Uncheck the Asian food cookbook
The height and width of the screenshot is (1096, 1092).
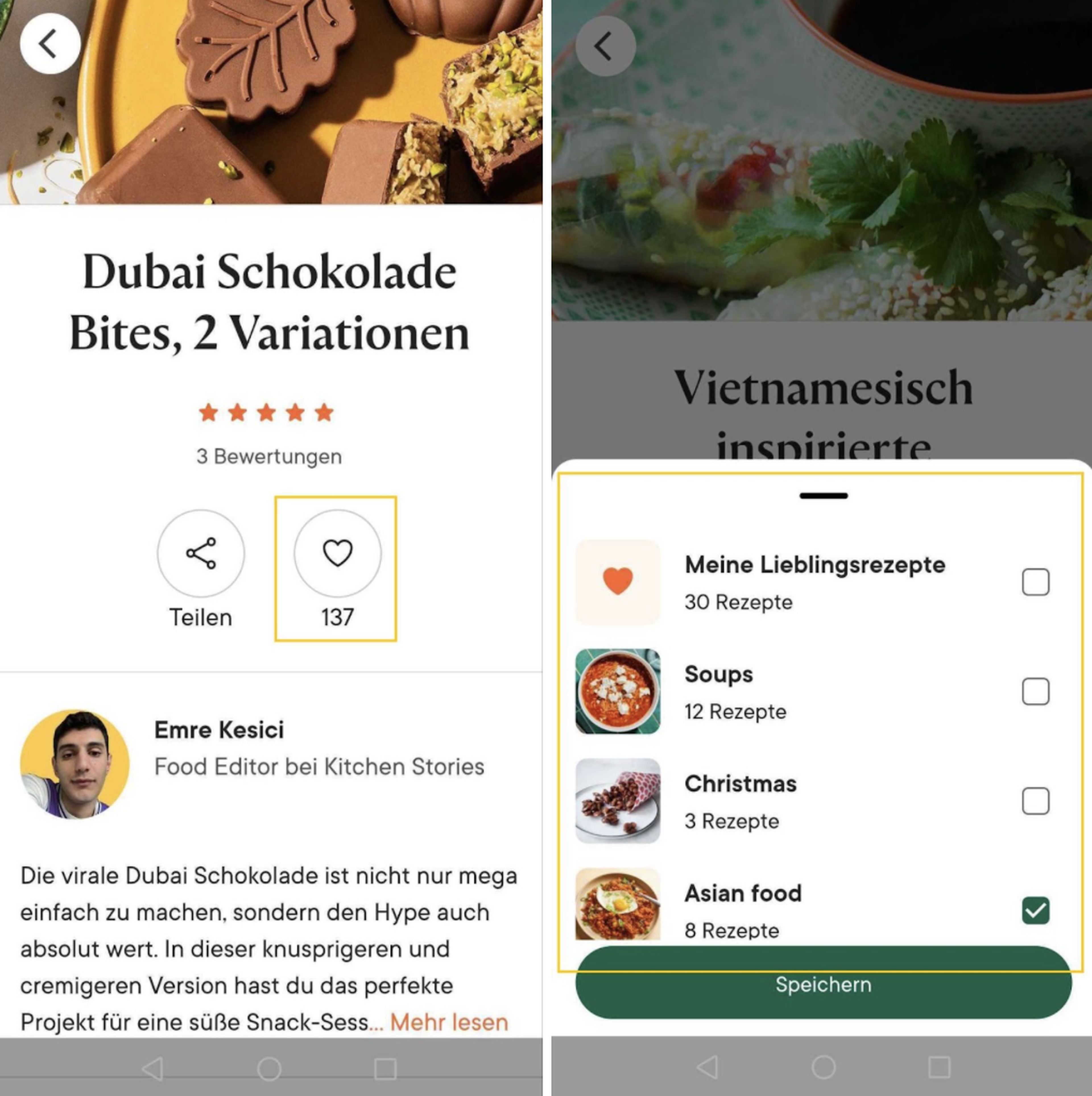1035,911
